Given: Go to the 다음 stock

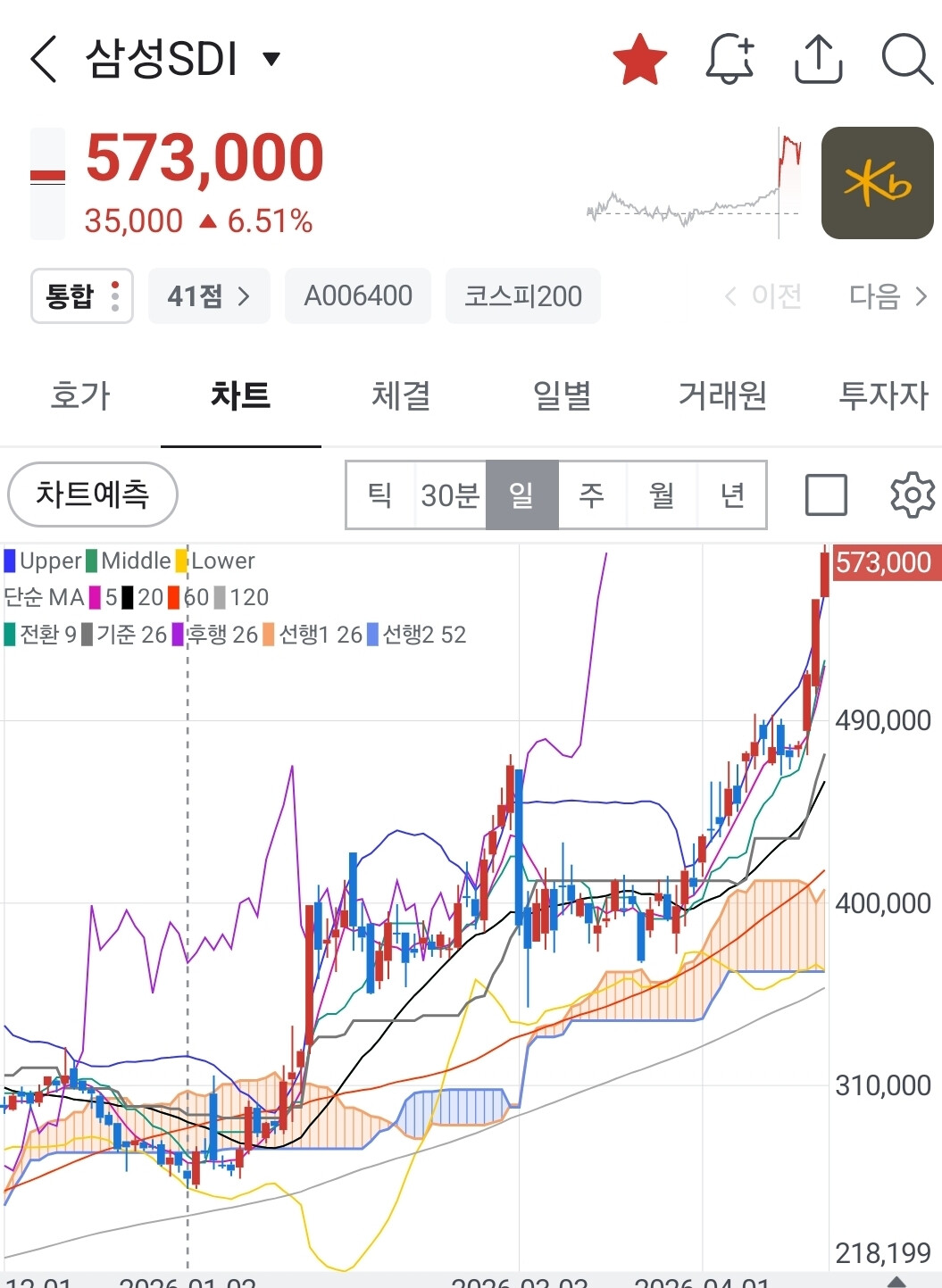Looking at the screenshot, I should click(888, 295).
